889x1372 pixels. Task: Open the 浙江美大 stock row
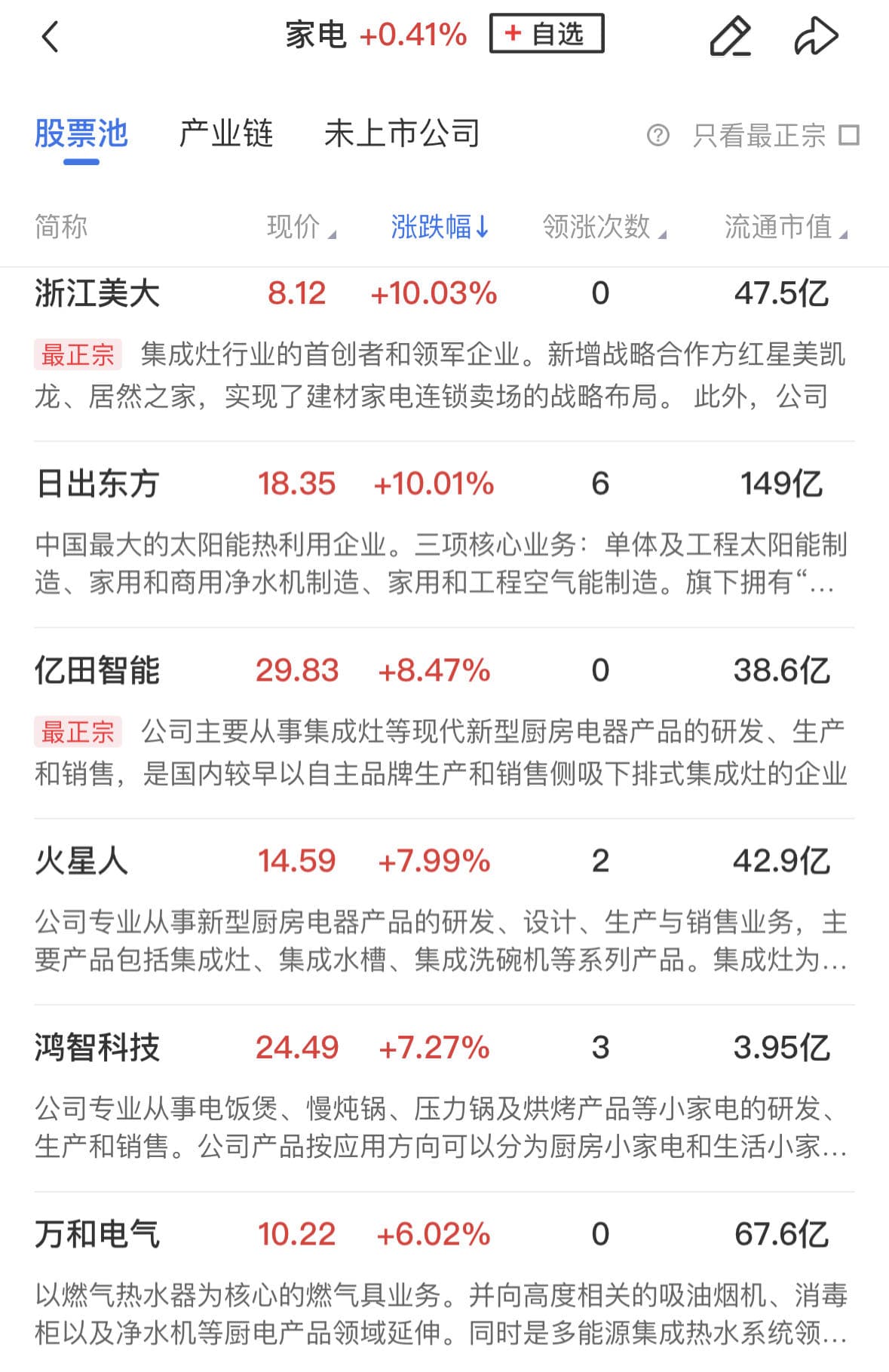pyautogui.click(x=97, y=293)
